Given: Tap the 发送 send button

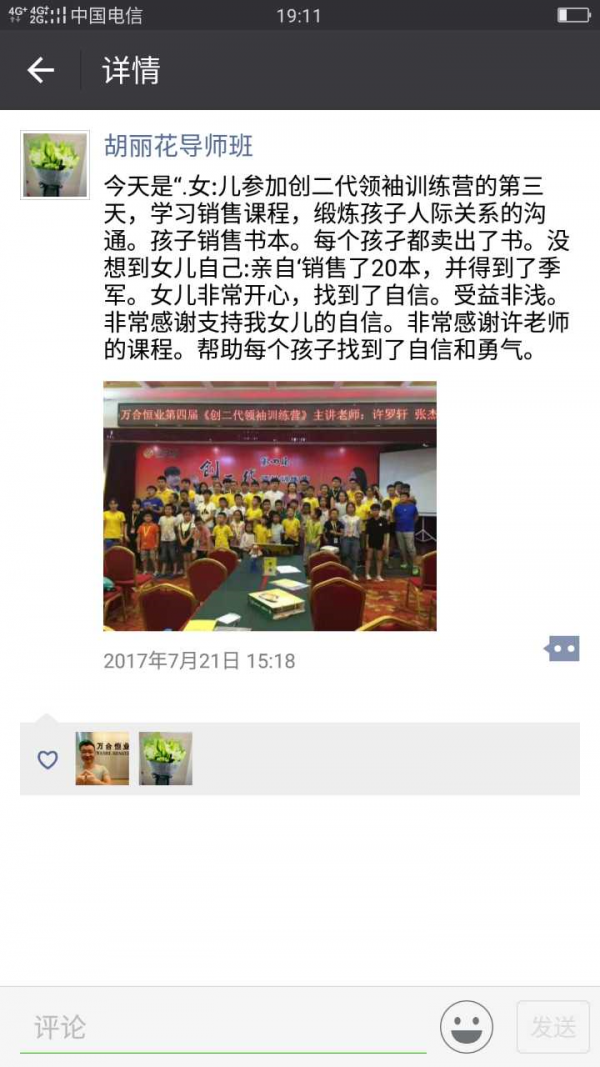Looking at the screenshot, I should tap(553, 1027).
